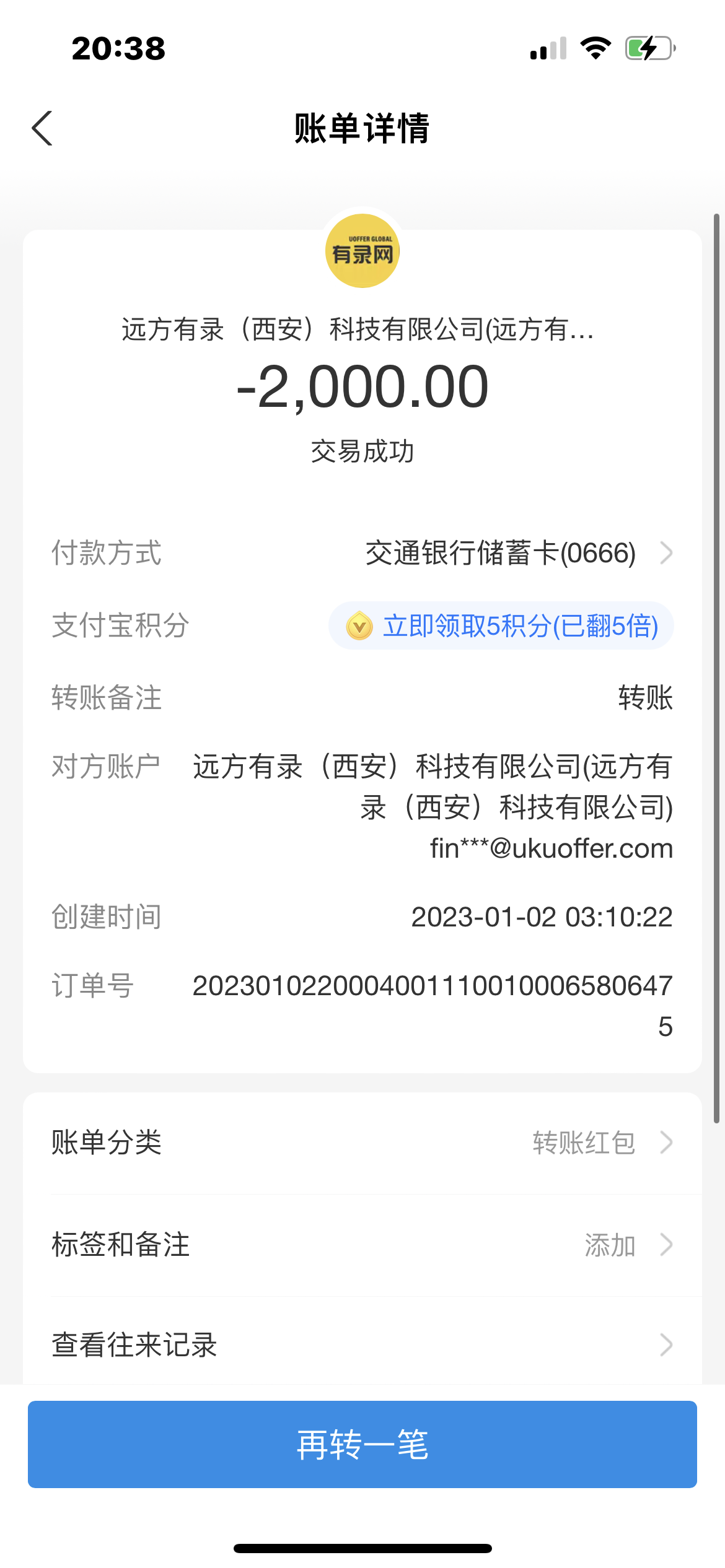The height and width of the screenshot is (1568, 725).
Task: Add note via 标签和备注 row
Action: 362,1245
